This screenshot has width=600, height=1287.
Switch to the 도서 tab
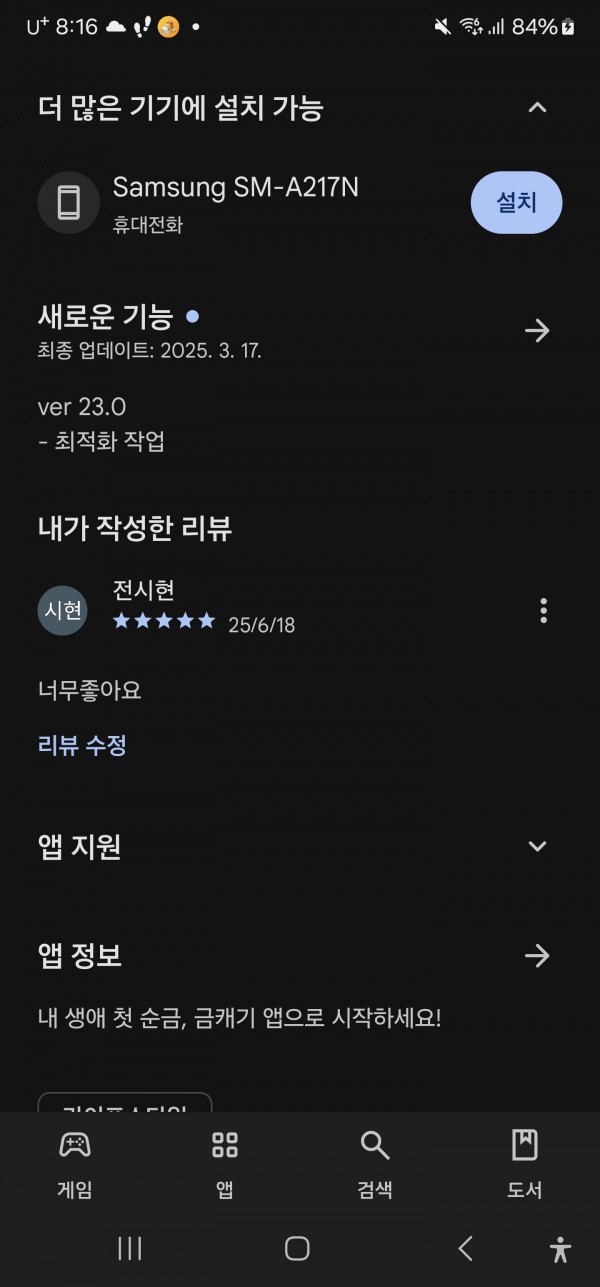[x=525, y=1164]
